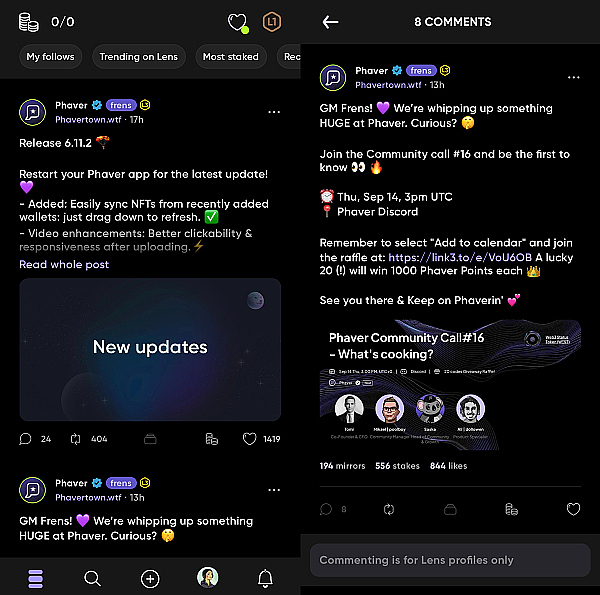600x595 pixels.
Task: Open the New updates image card
Action: pos(150,348)
